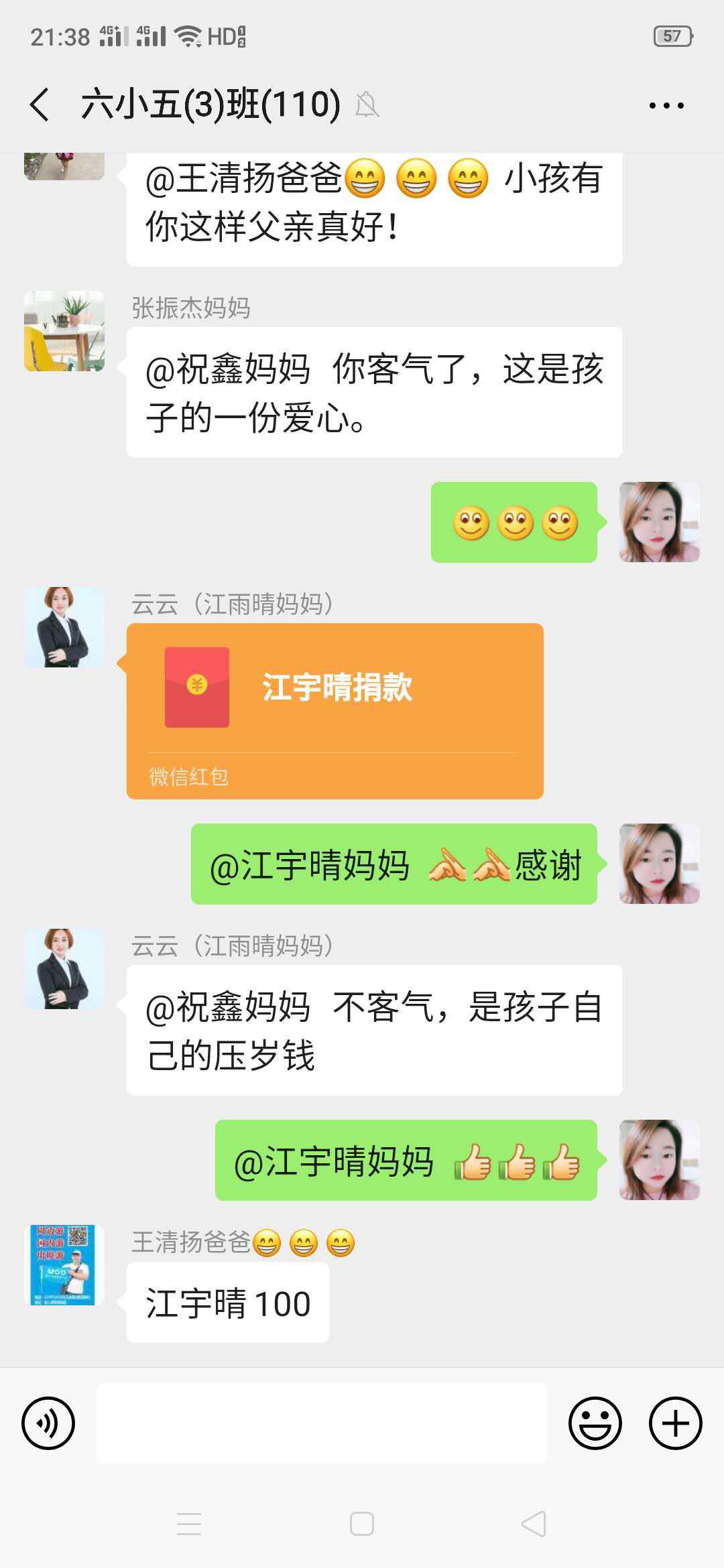Image resolution: width=724 pixels, height=1568 pixels.
Task: Open the group chat options menu
Action: coord(666,105)
